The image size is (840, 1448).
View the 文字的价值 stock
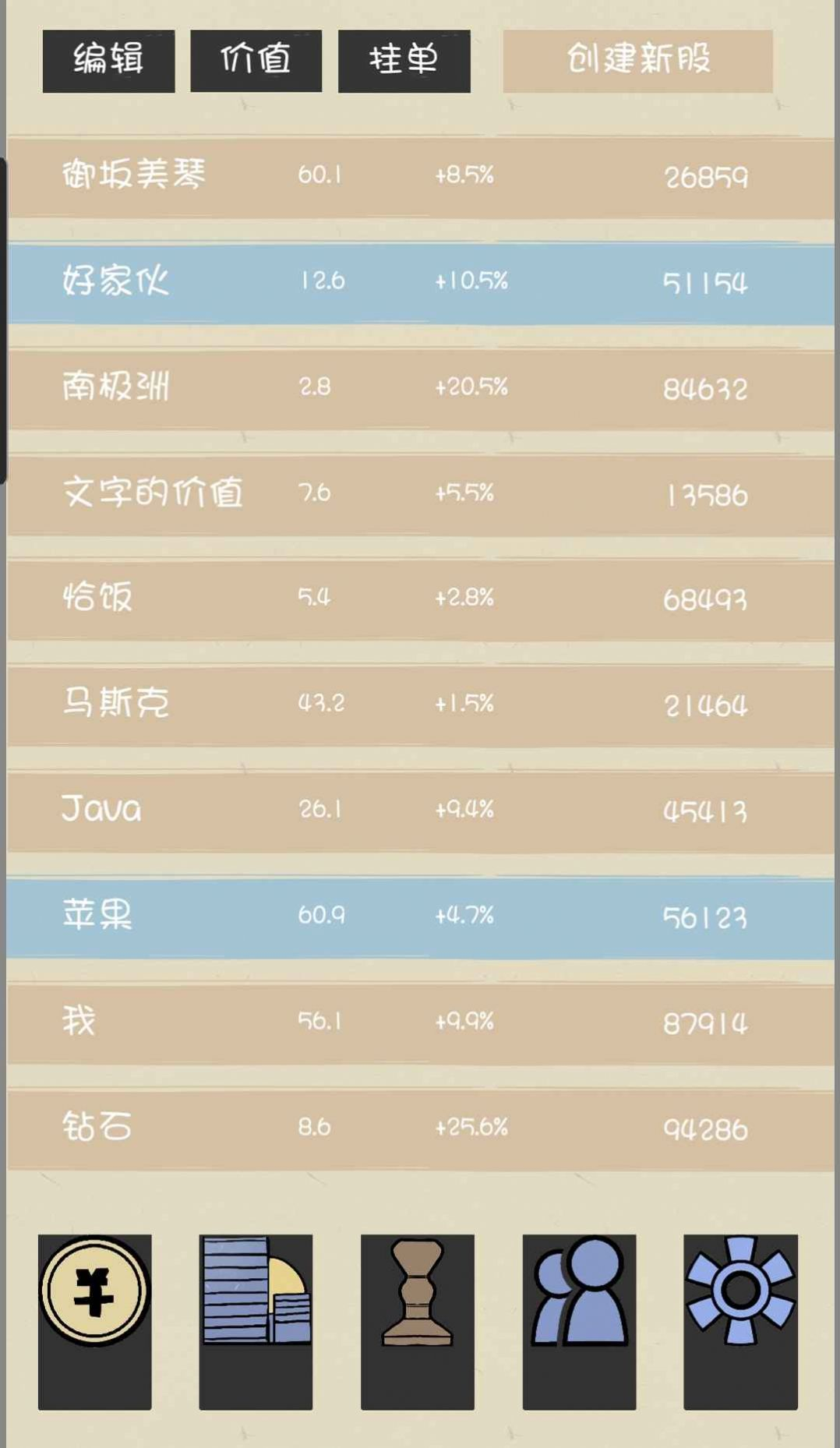420,494
